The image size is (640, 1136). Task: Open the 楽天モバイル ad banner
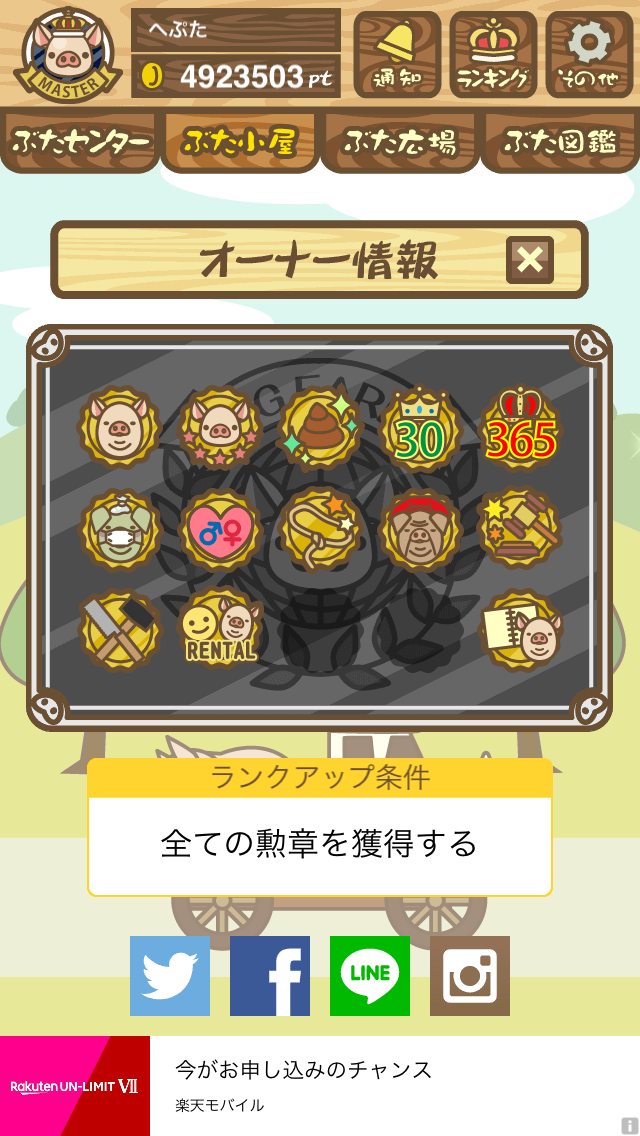[x=320, y=1086]
